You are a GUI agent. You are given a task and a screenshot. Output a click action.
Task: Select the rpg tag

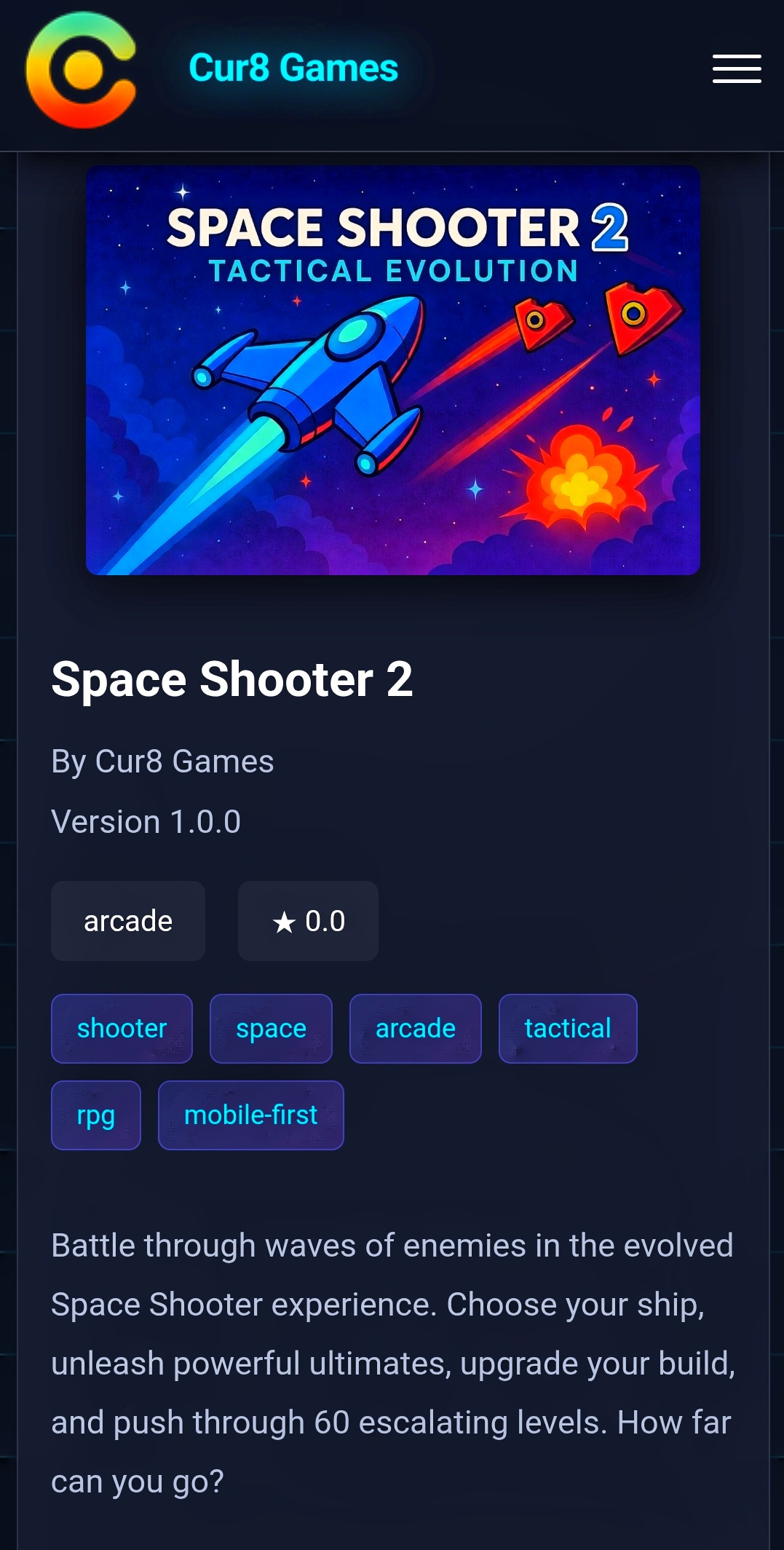96,1115
